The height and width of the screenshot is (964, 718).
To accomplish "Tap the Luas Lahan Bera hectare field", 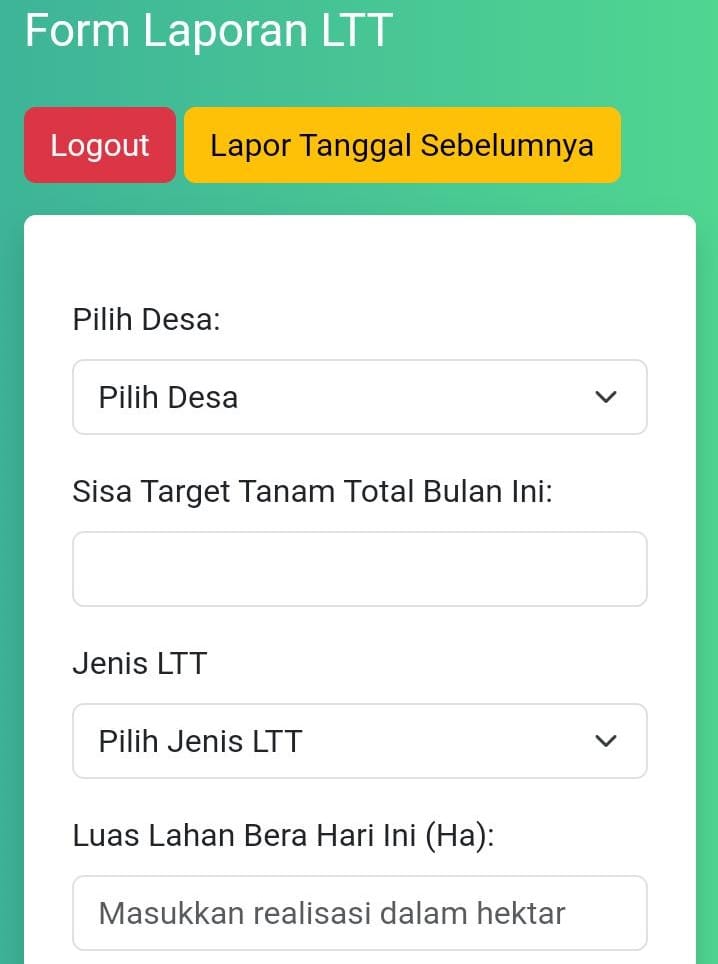I will 360,913.
